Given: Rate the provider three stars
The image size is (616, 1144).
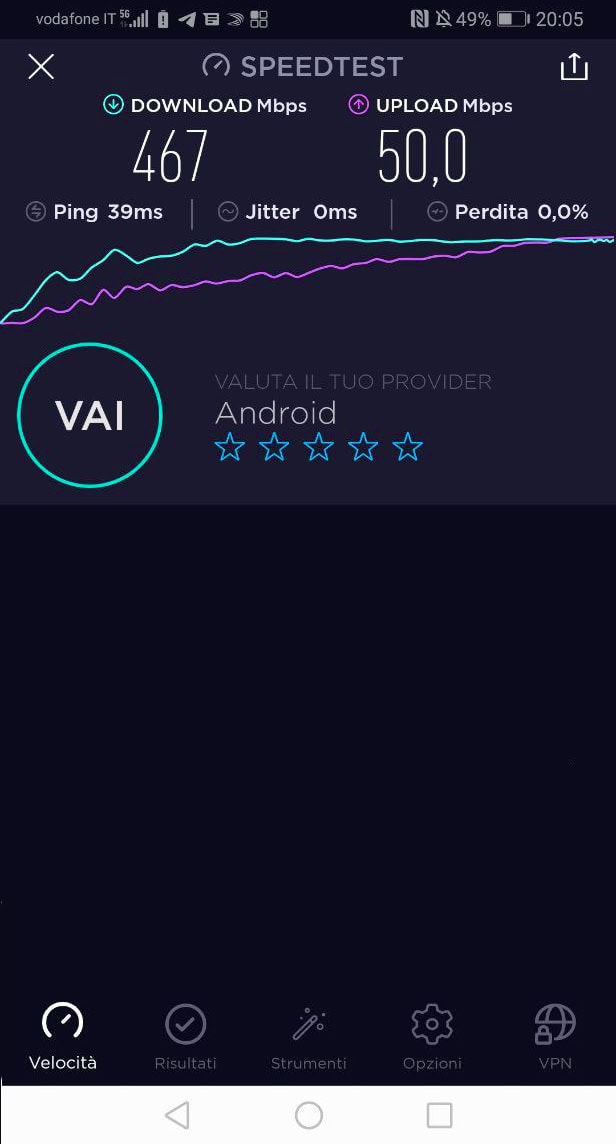Looking at the screenshot, I should coord(318,447).
